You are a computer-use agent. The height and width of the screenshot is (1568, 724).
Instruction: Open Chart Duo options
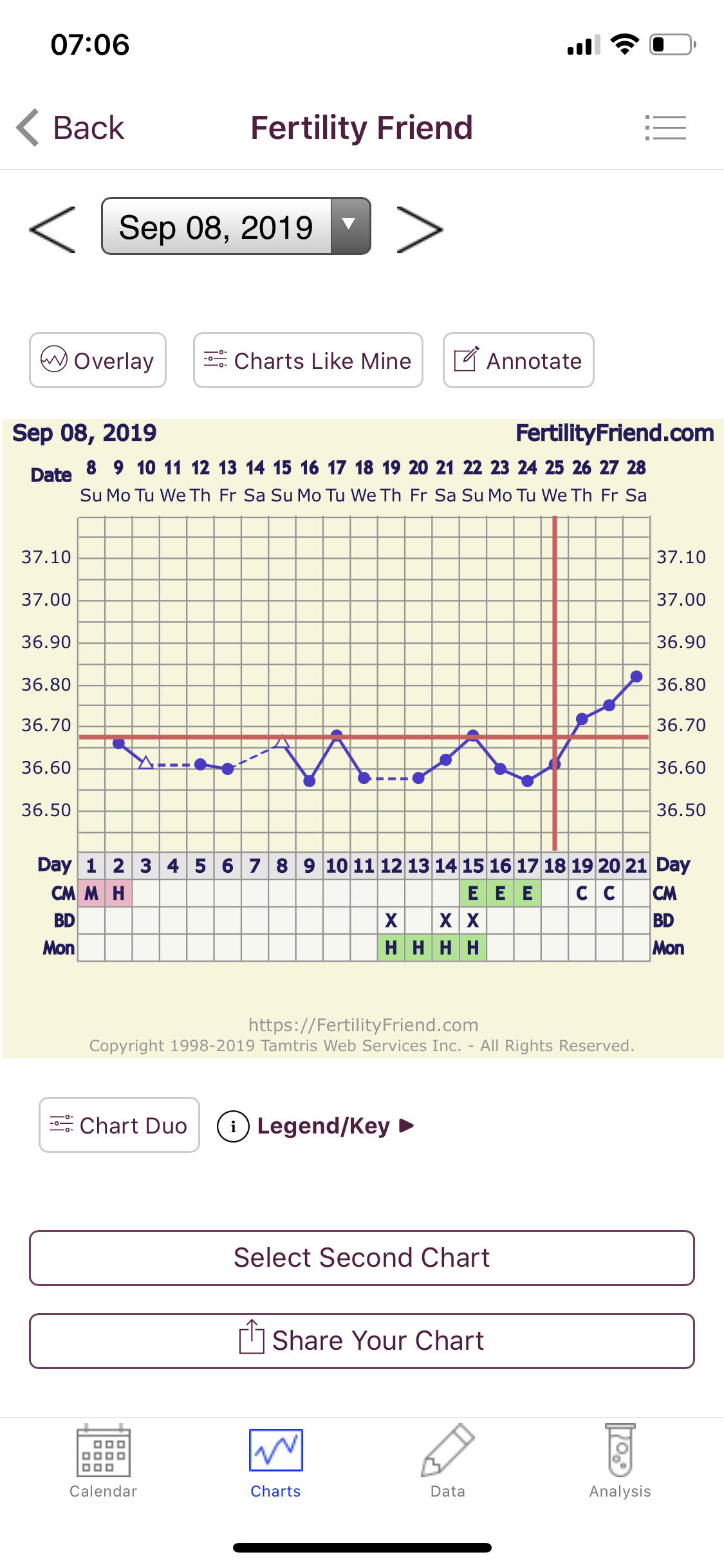pyautogui.click(x=120, y=1125)
